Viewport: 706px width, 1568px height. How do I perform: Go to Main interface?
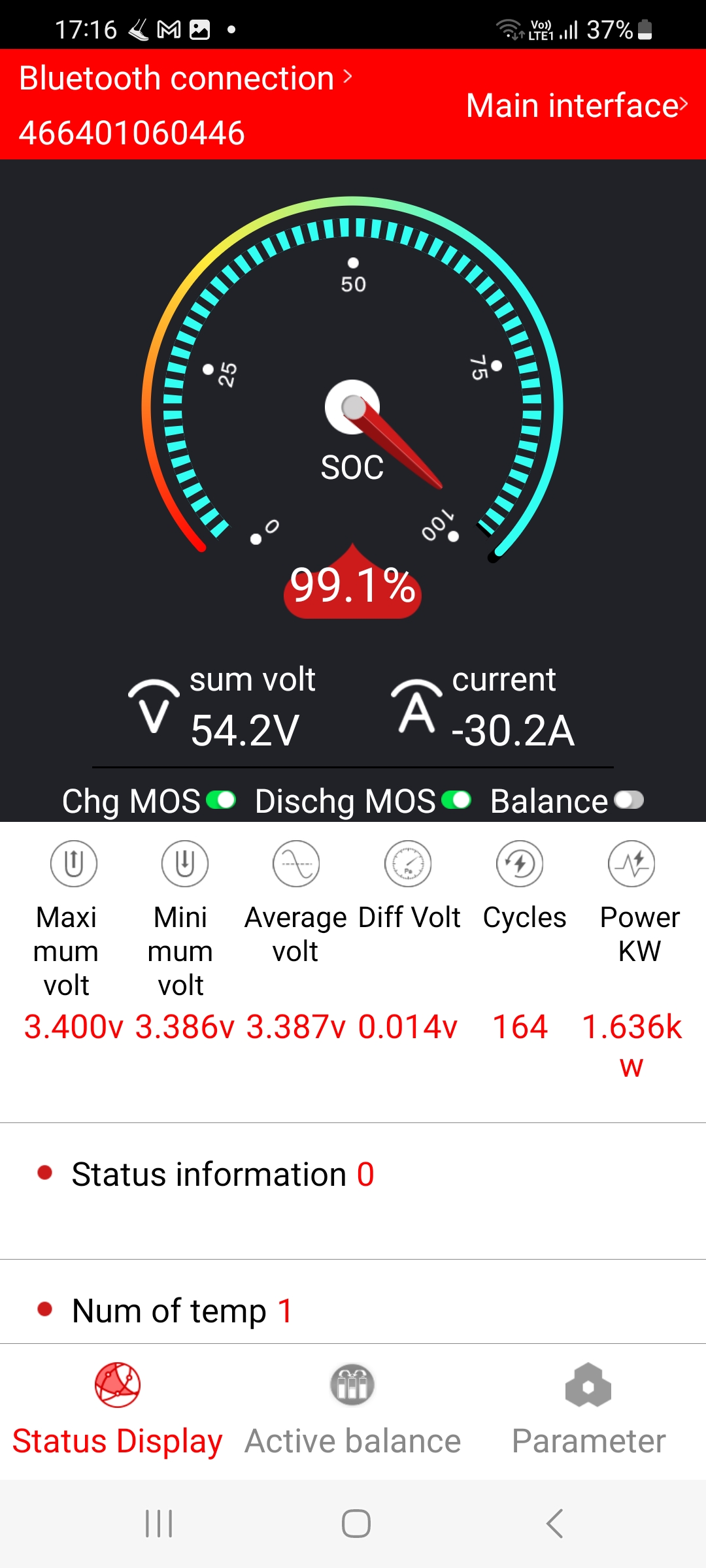pyautogui.click(x=577, y=105)
